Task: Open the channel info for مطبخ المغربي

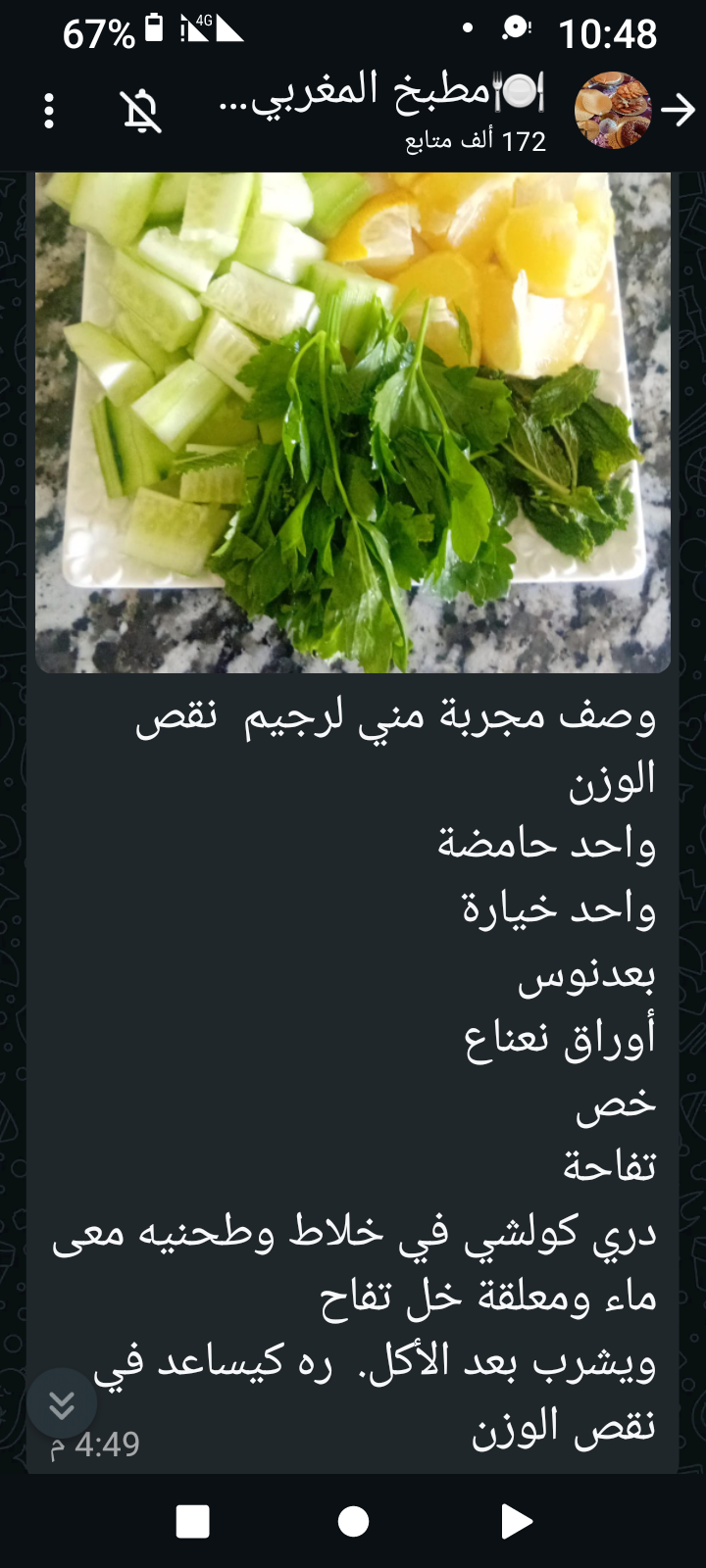Action: [x=382, y=110]
